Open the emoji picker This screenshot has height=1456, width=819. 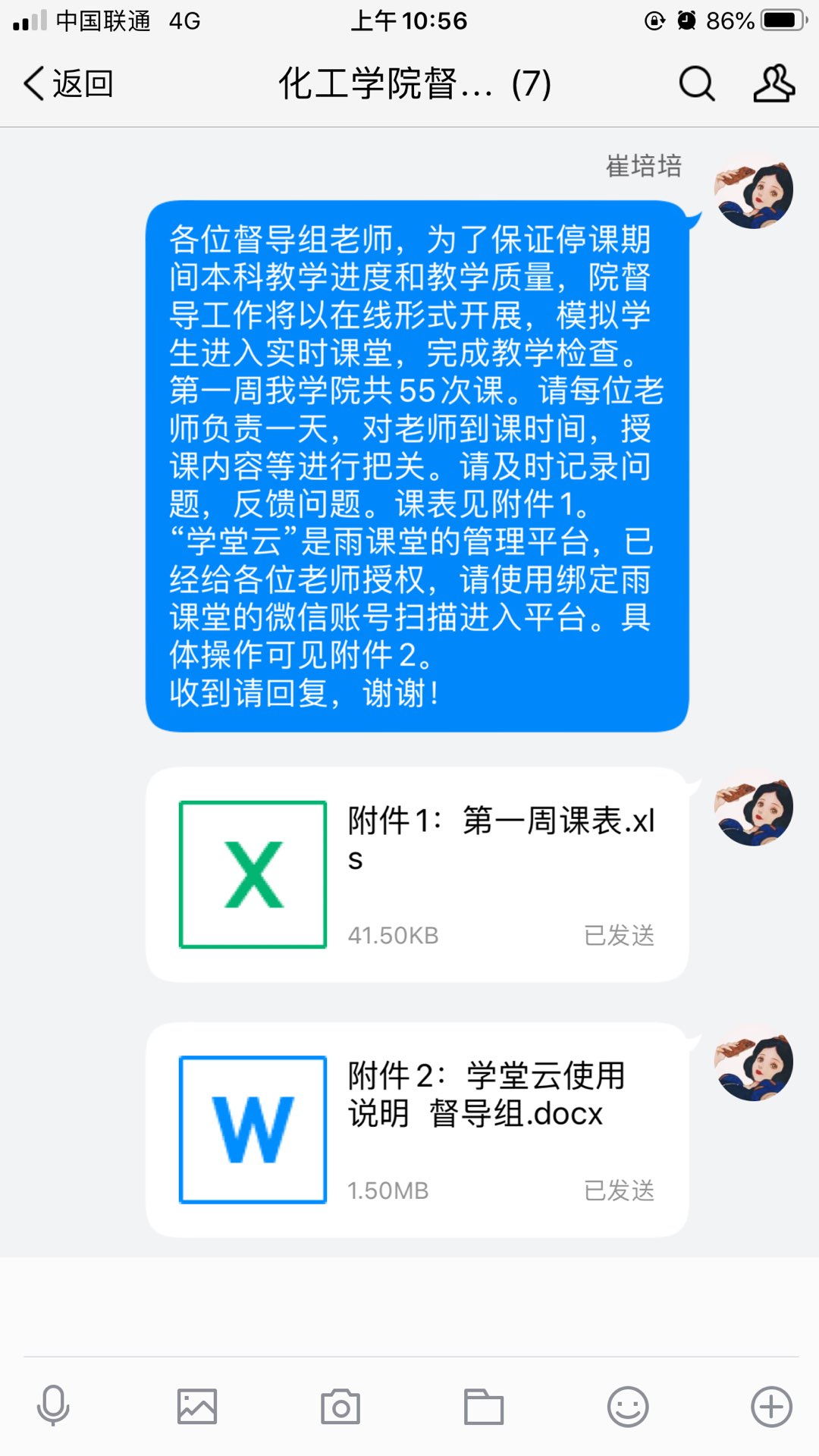tap(628, 1407)
